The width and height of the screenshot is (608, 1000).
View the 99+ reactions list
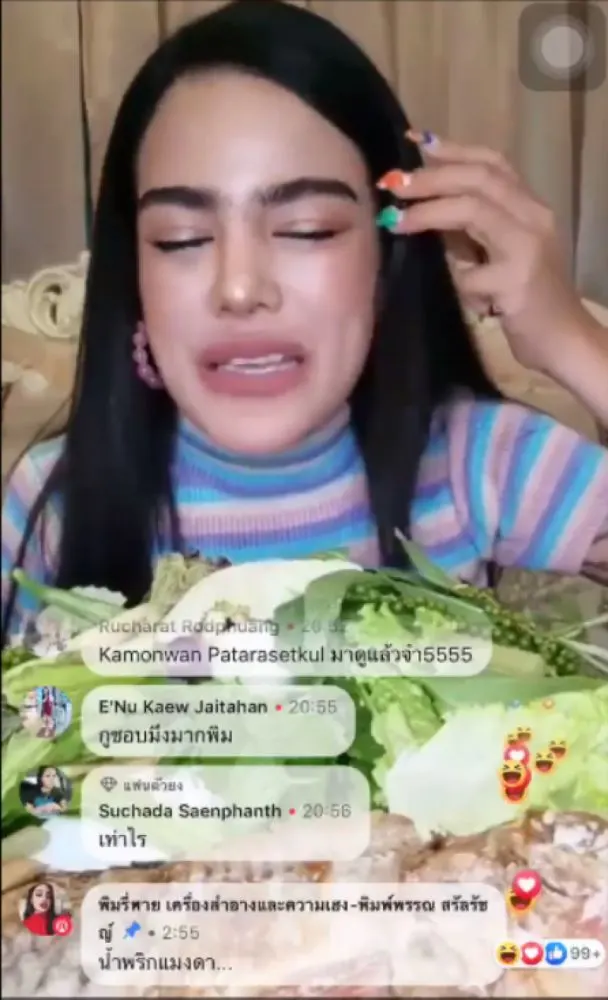click(550, 953)
